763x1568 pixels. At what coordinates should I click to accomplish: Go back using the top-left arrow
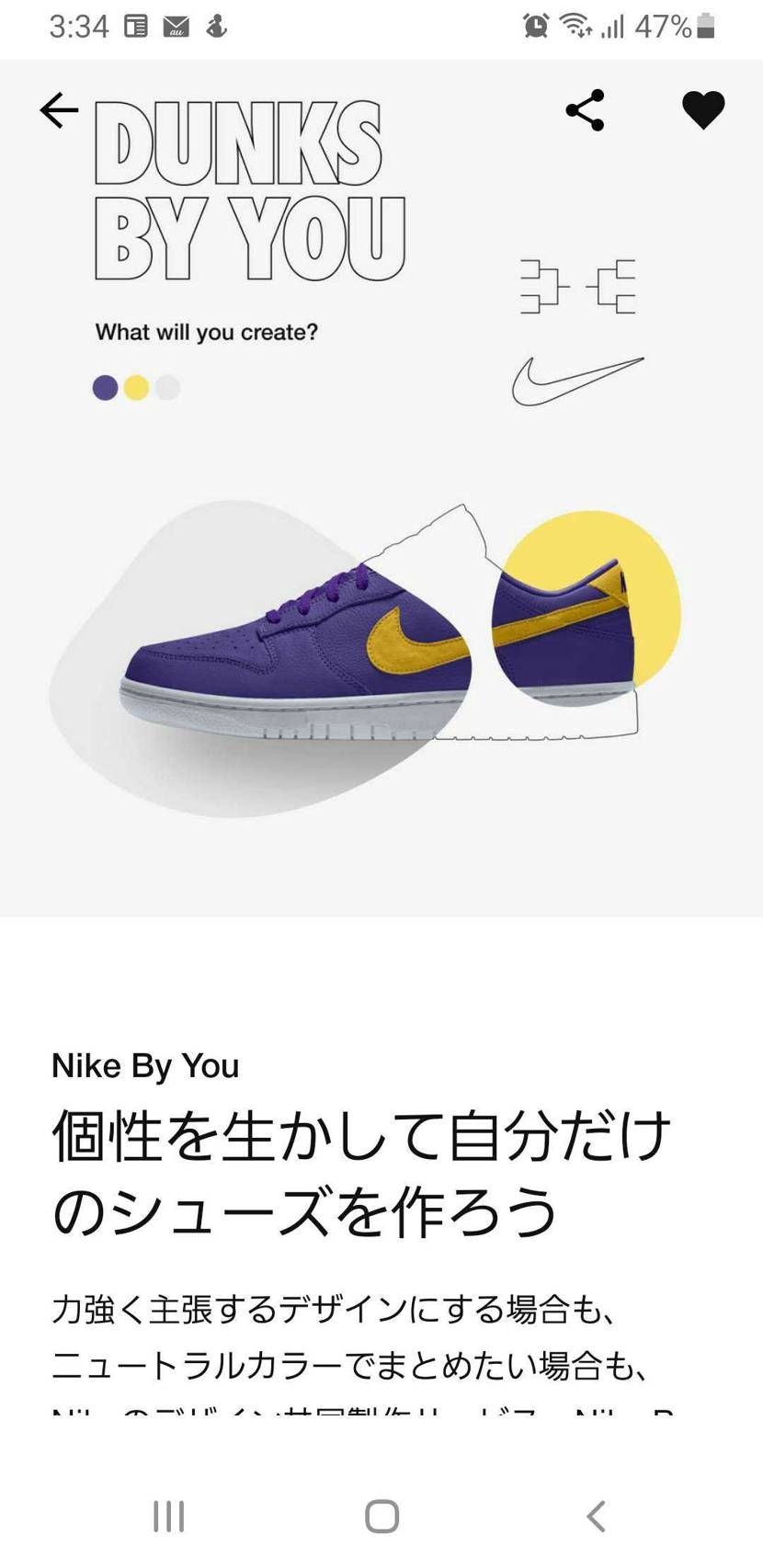(x=59, y=110)
